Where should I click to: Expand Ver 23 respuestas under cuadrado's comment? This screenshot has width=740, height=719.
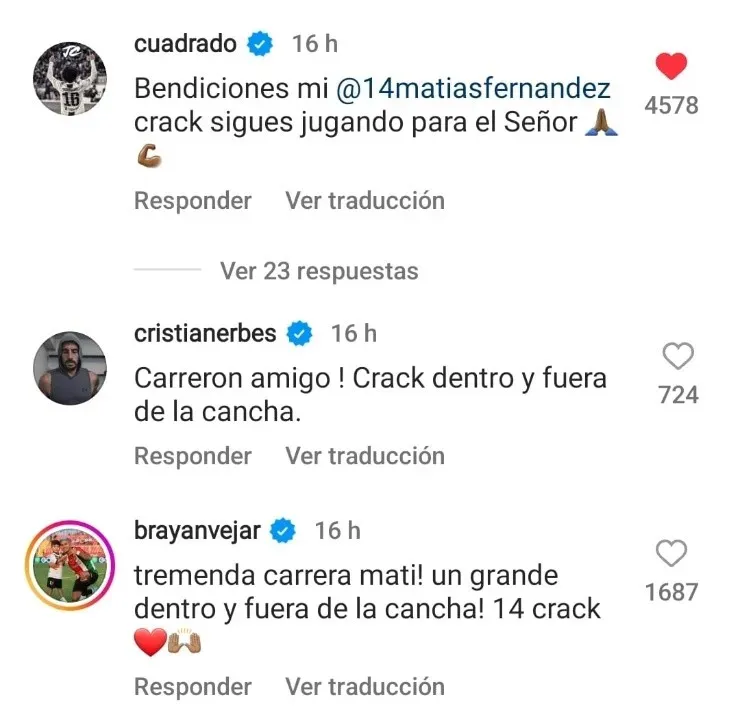pos(318,271)
